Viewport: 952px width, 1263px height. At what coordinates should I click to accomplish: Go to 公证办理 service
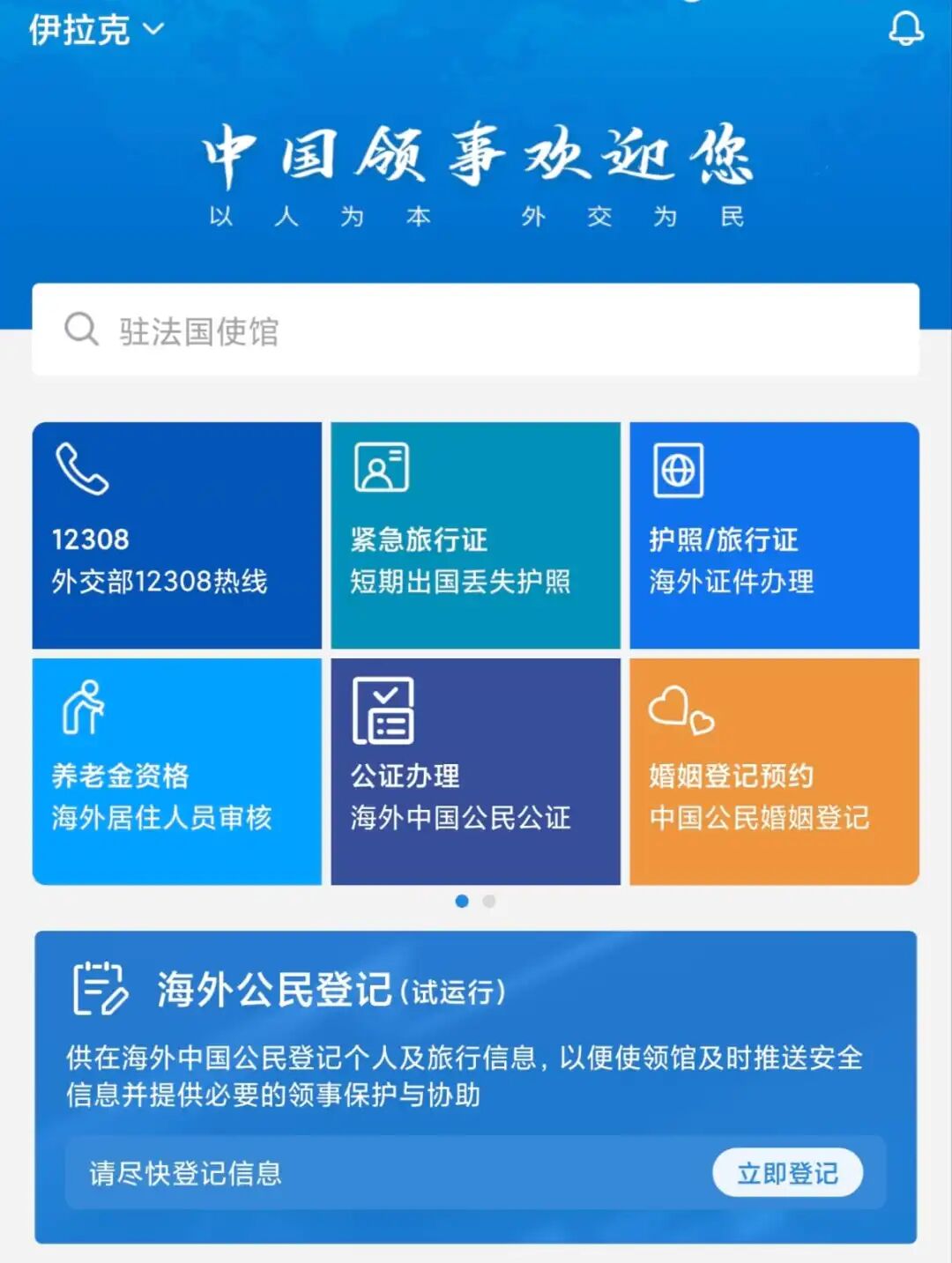point(476,771)
